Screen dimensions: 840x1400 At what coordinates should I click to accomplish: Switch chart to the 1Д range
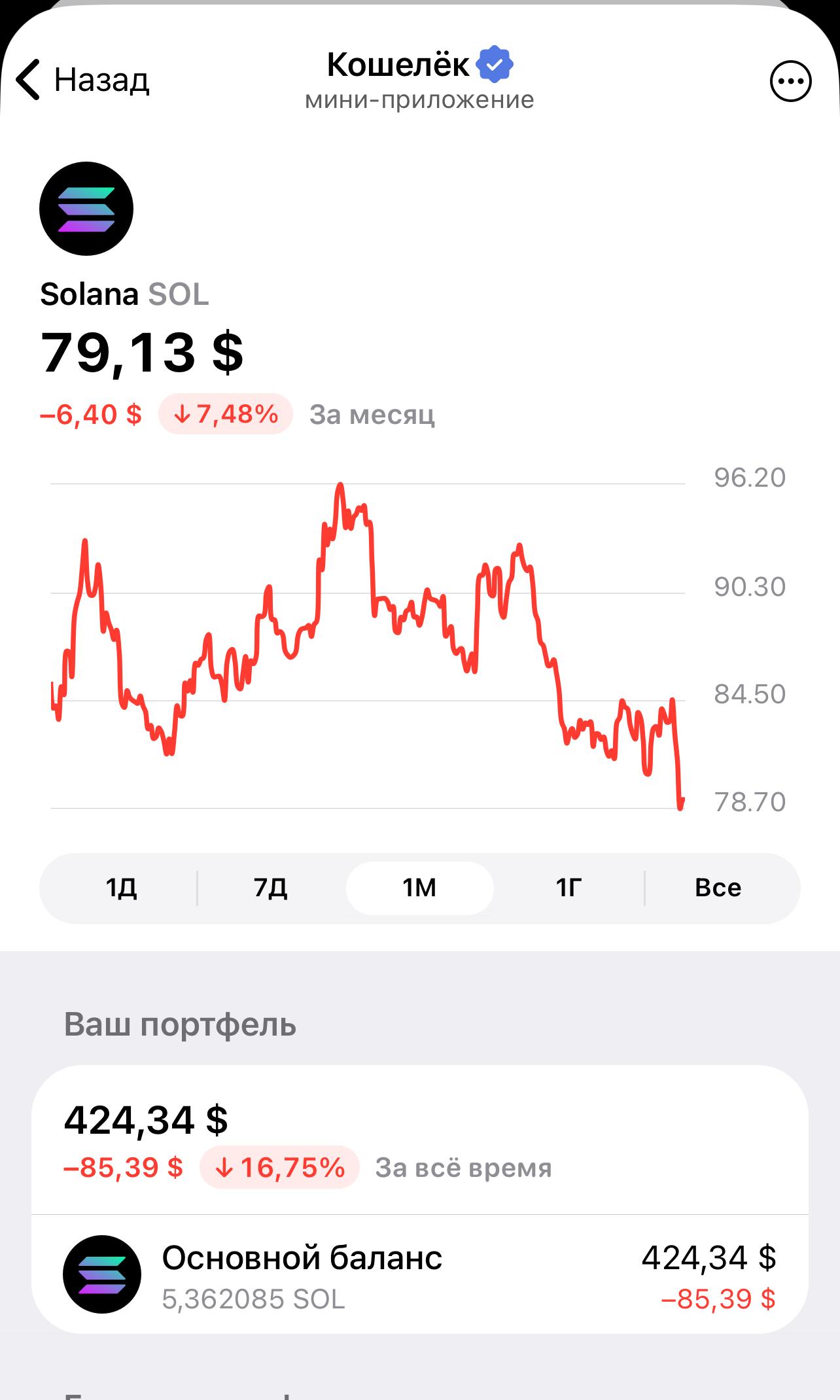coord(122,888)
